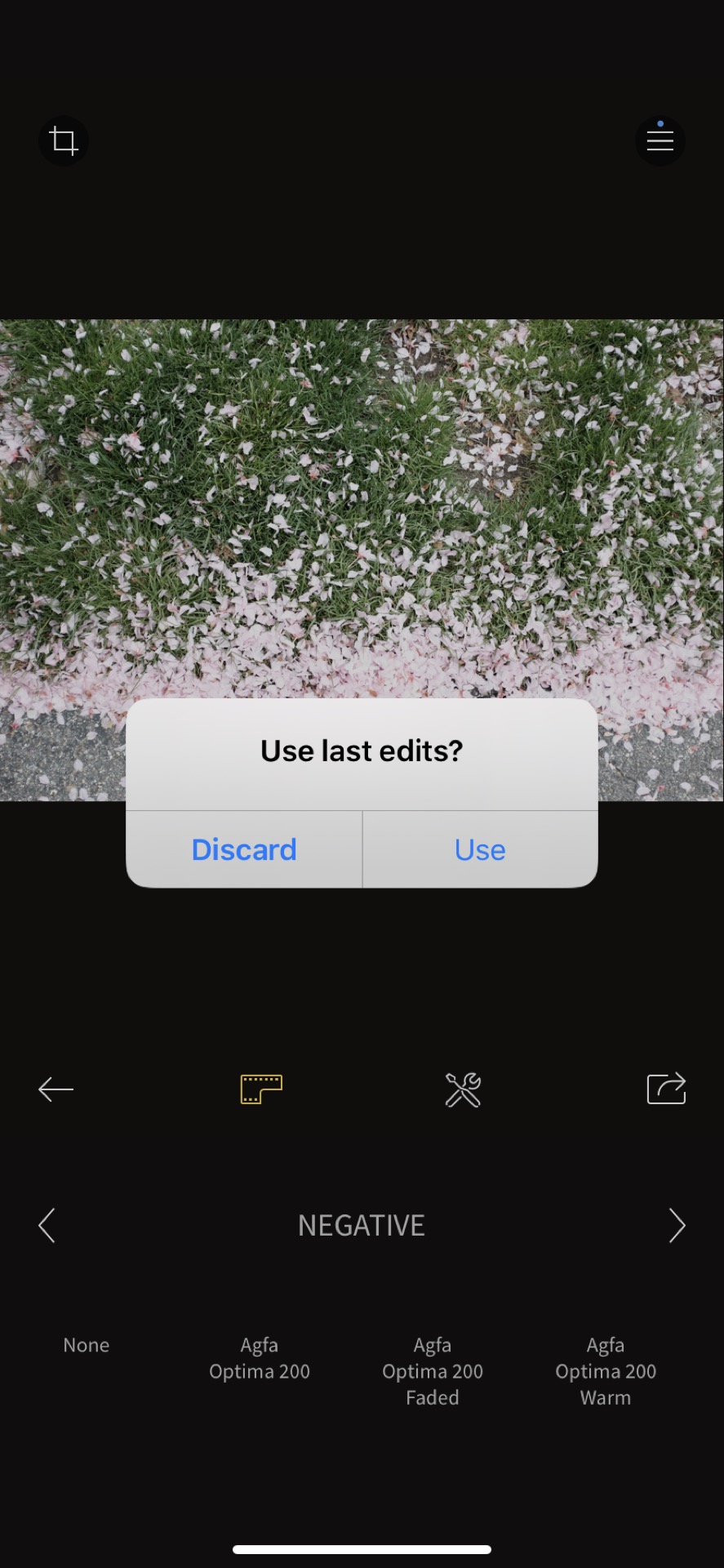Apply the Agfa Optima 200 preset
The height and width of the screenshot is (1568, 724).
(260, 1358)
